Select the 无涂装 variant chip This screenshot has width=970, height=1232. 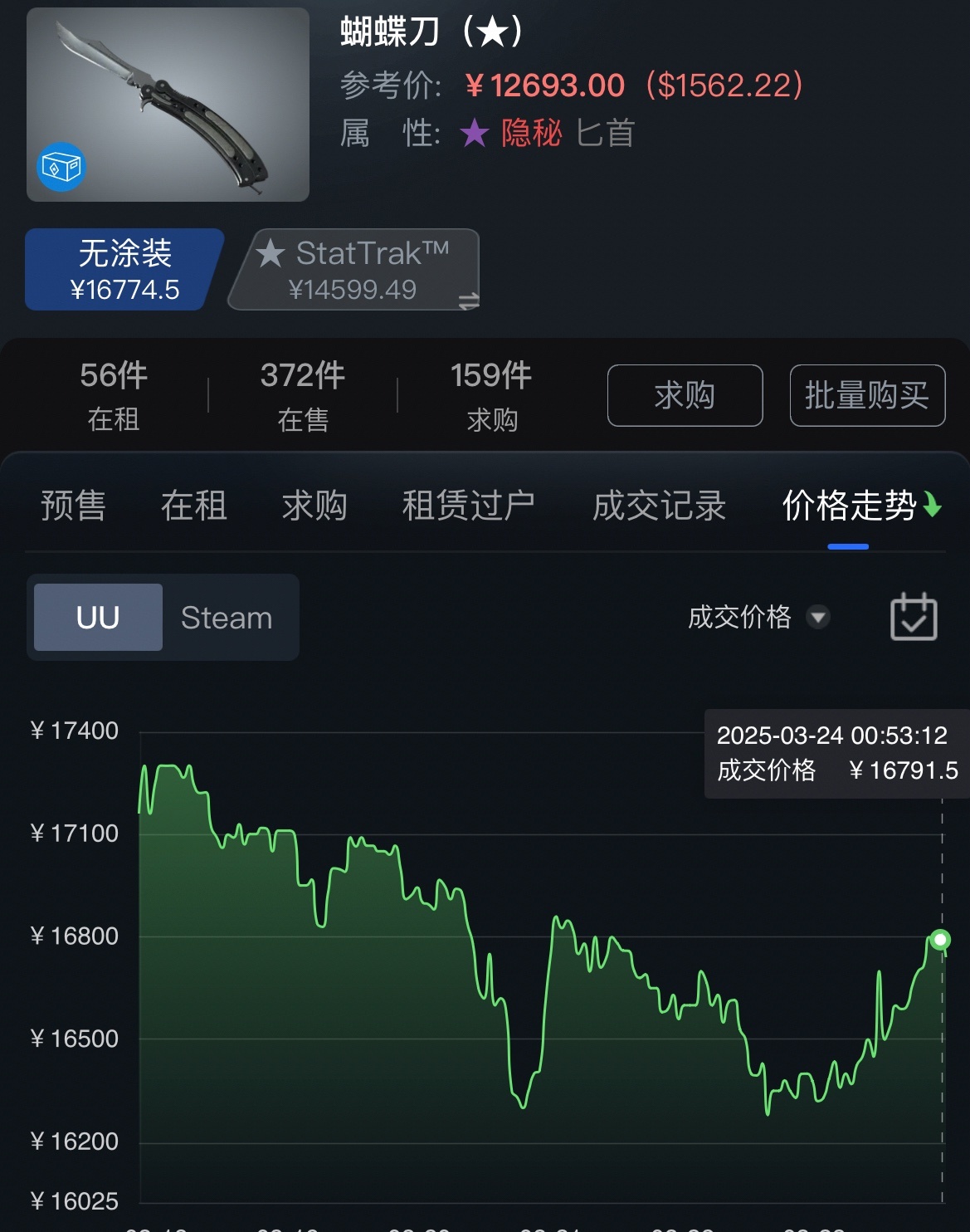(x=124, y=270)
